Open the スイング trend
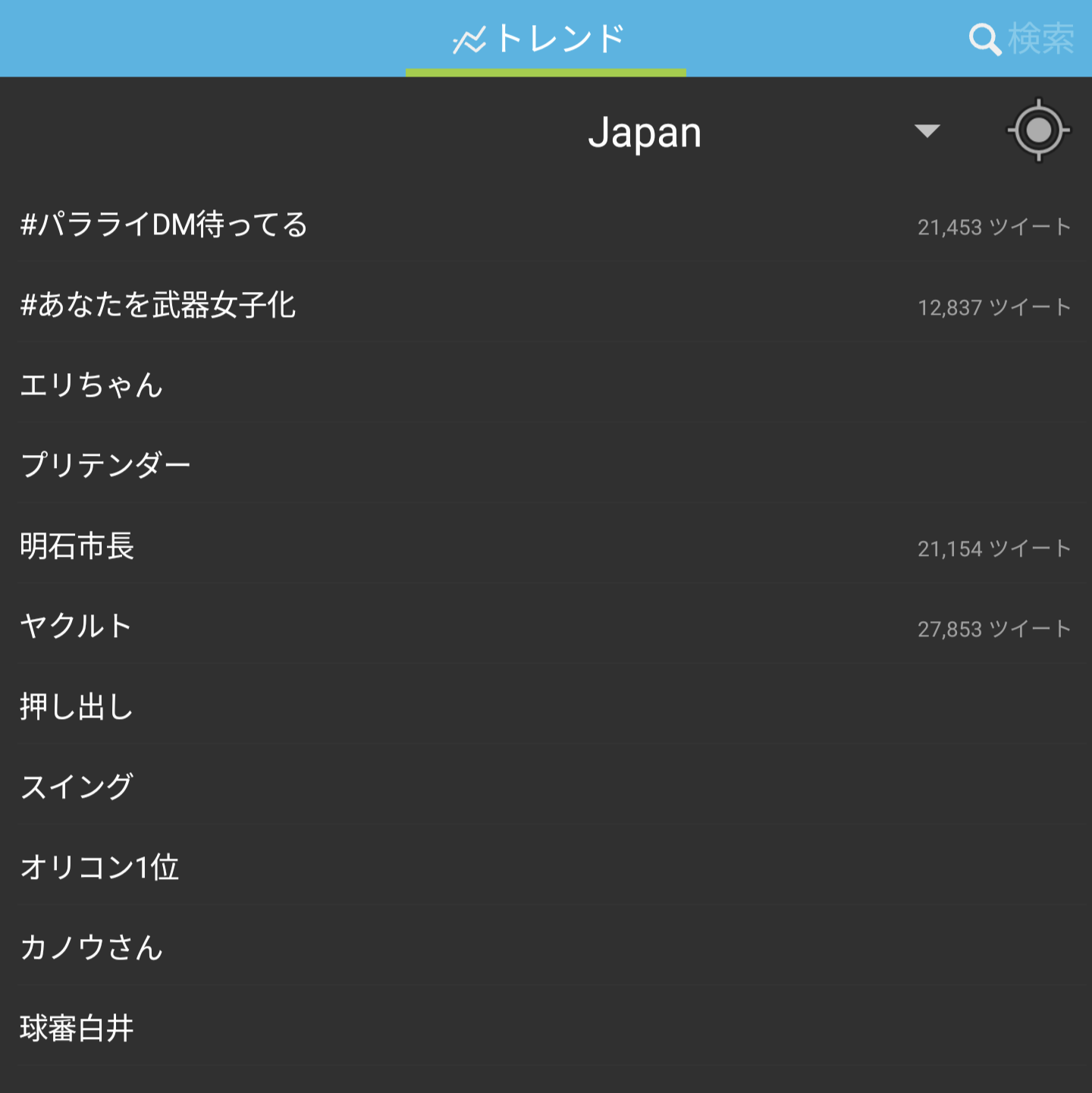This screenshot has height=1093, width=1092. point(77,787)
